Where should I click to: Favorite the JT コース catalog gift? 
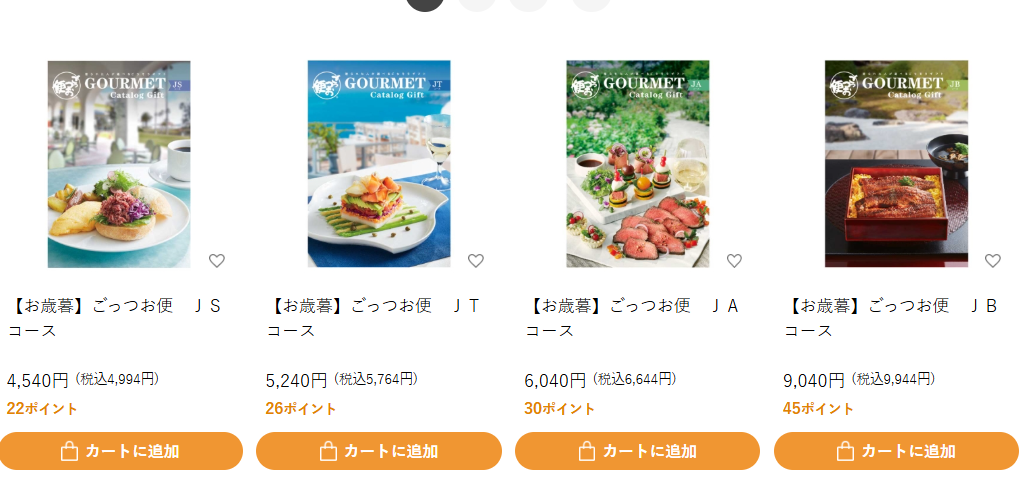point(476,261)
